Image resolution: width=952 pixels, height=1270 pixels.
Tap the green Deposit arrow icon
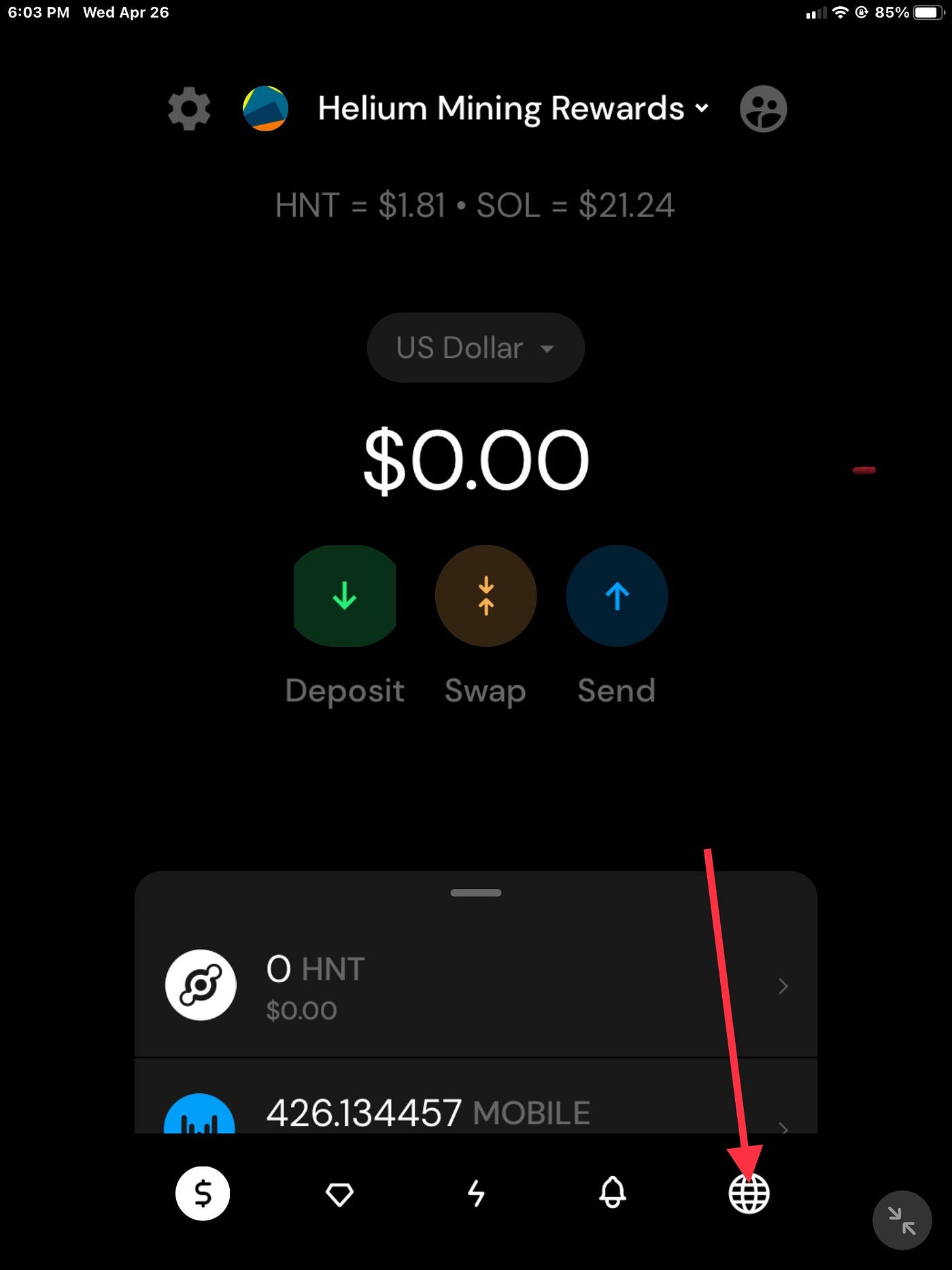344,595
